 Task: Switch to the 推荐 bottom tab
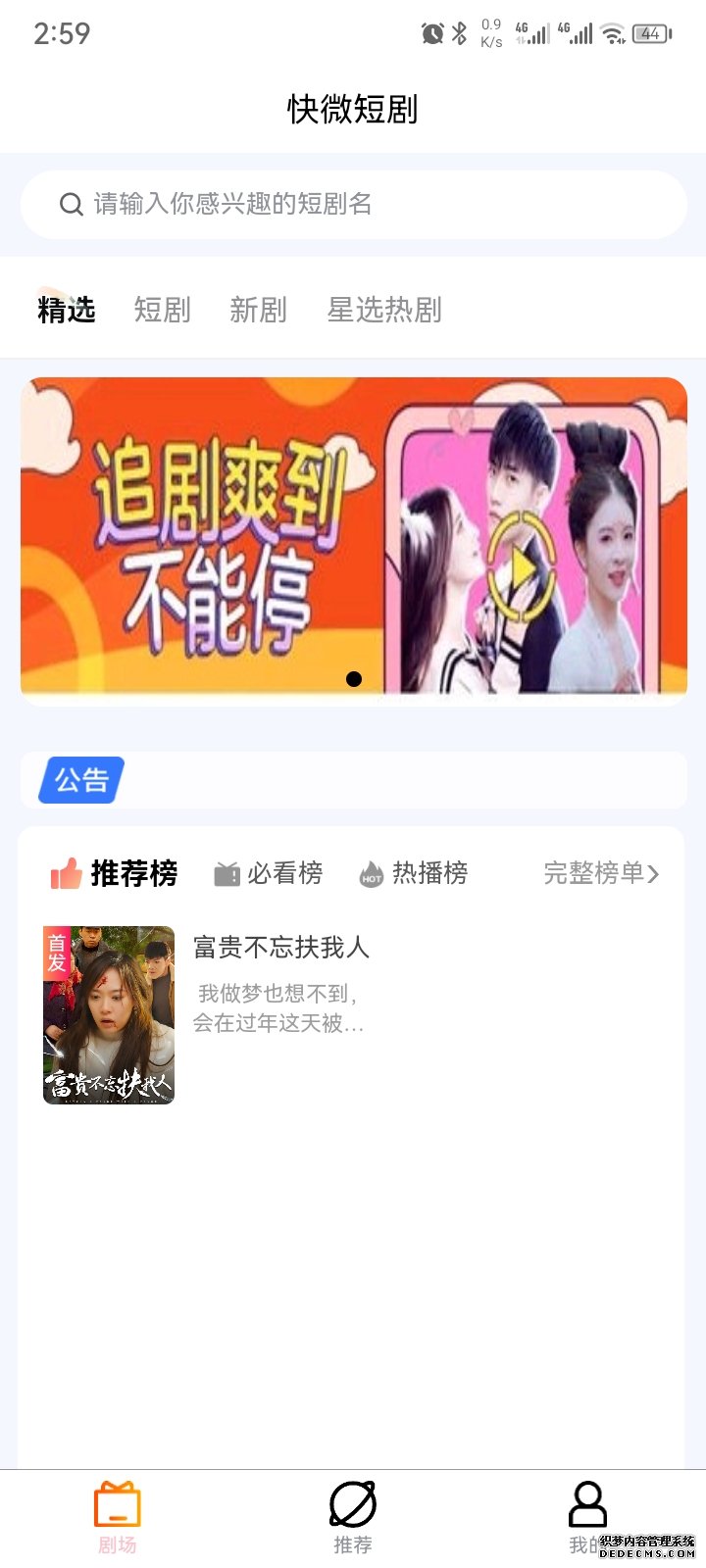click(353, 1517)
